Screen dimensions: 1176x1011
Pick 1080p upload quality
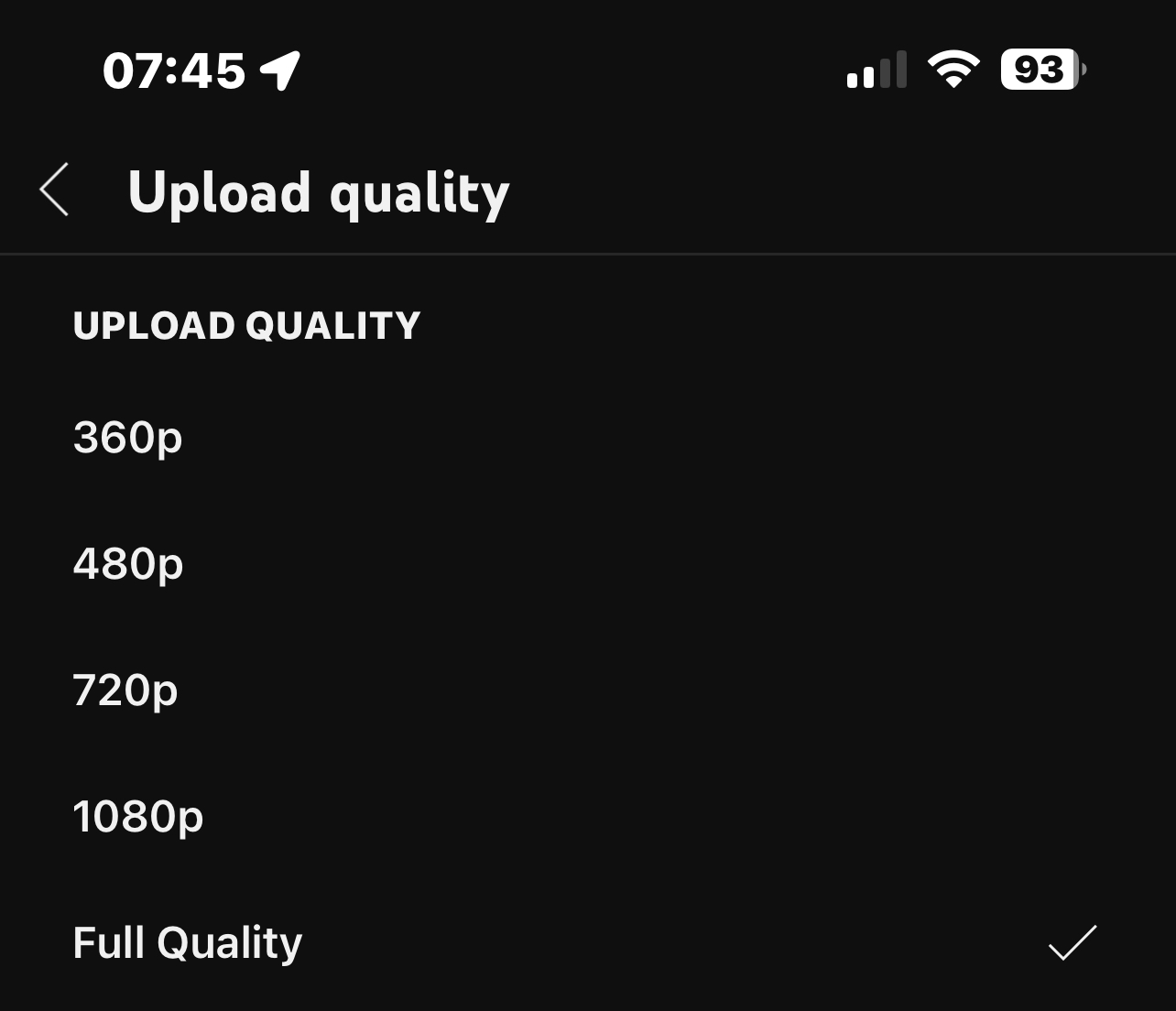click(x=137, y=817)
